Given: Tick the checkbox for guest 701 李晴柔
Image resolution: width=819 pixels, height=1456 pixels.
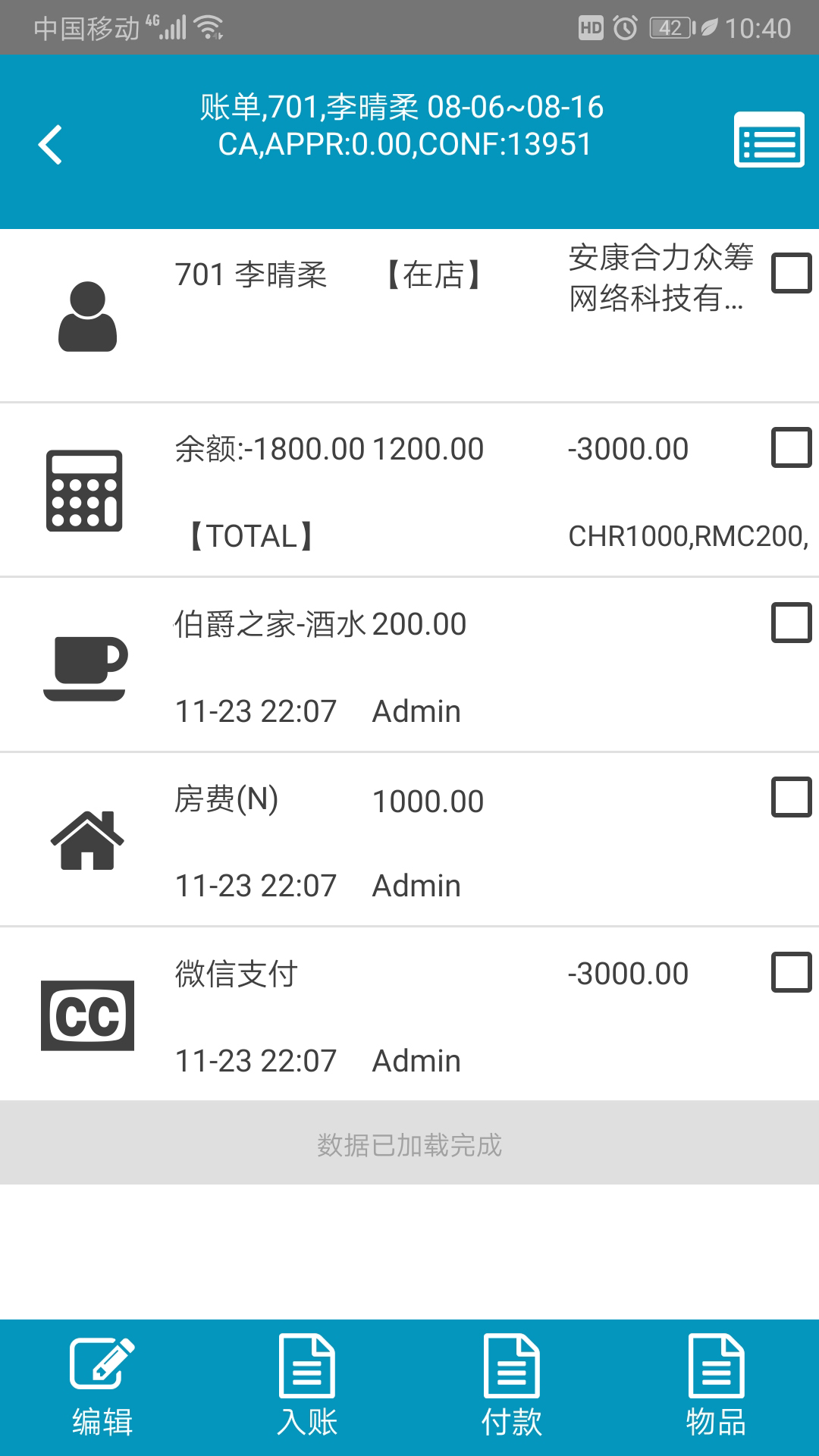Looking at the screenshot, I should (x=791, y=273).
